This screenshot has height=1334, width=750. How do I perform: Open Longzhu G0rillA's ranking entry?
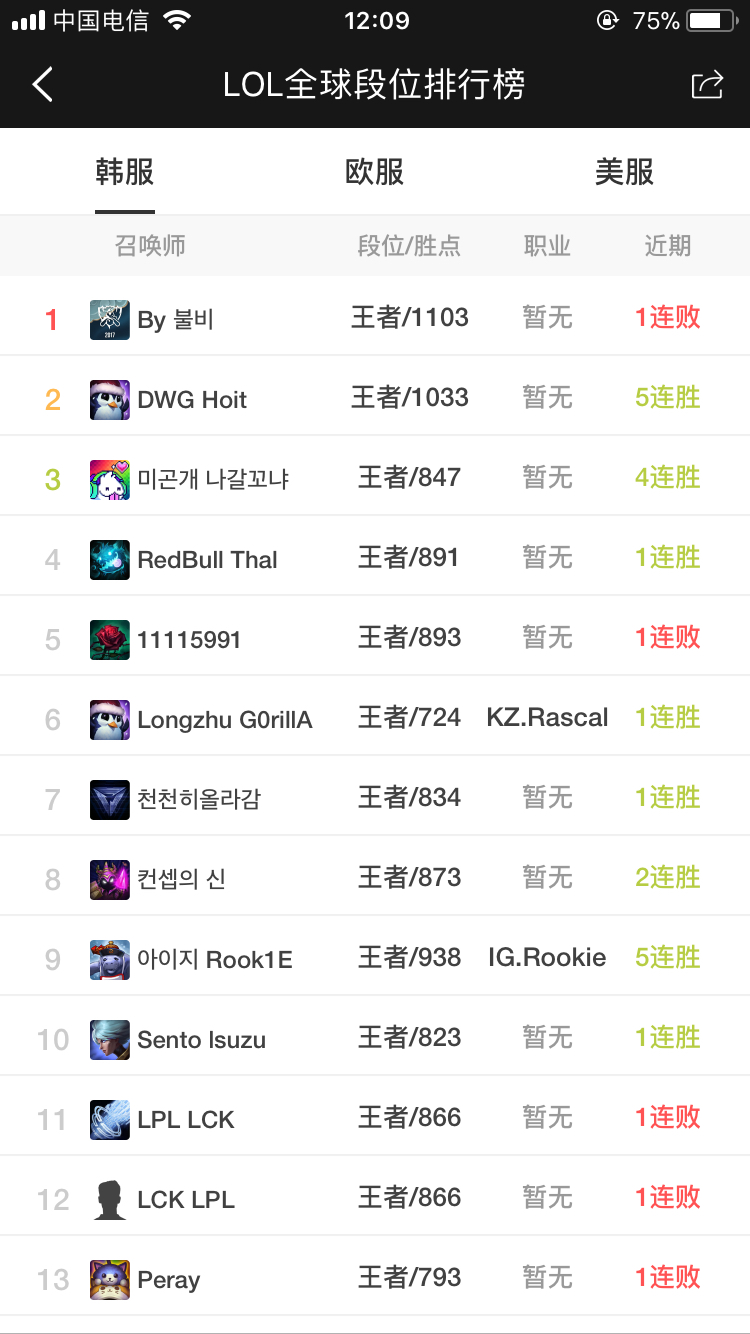tap(375, 718)
